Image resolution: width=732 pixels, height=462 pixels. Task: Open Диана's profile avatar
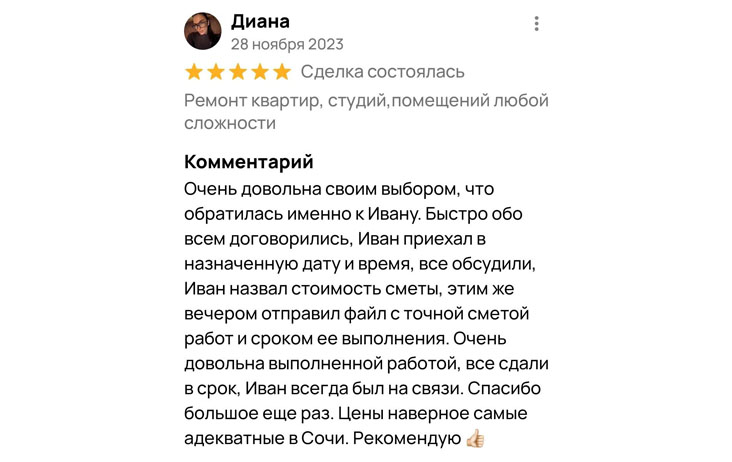coord(203,31)
